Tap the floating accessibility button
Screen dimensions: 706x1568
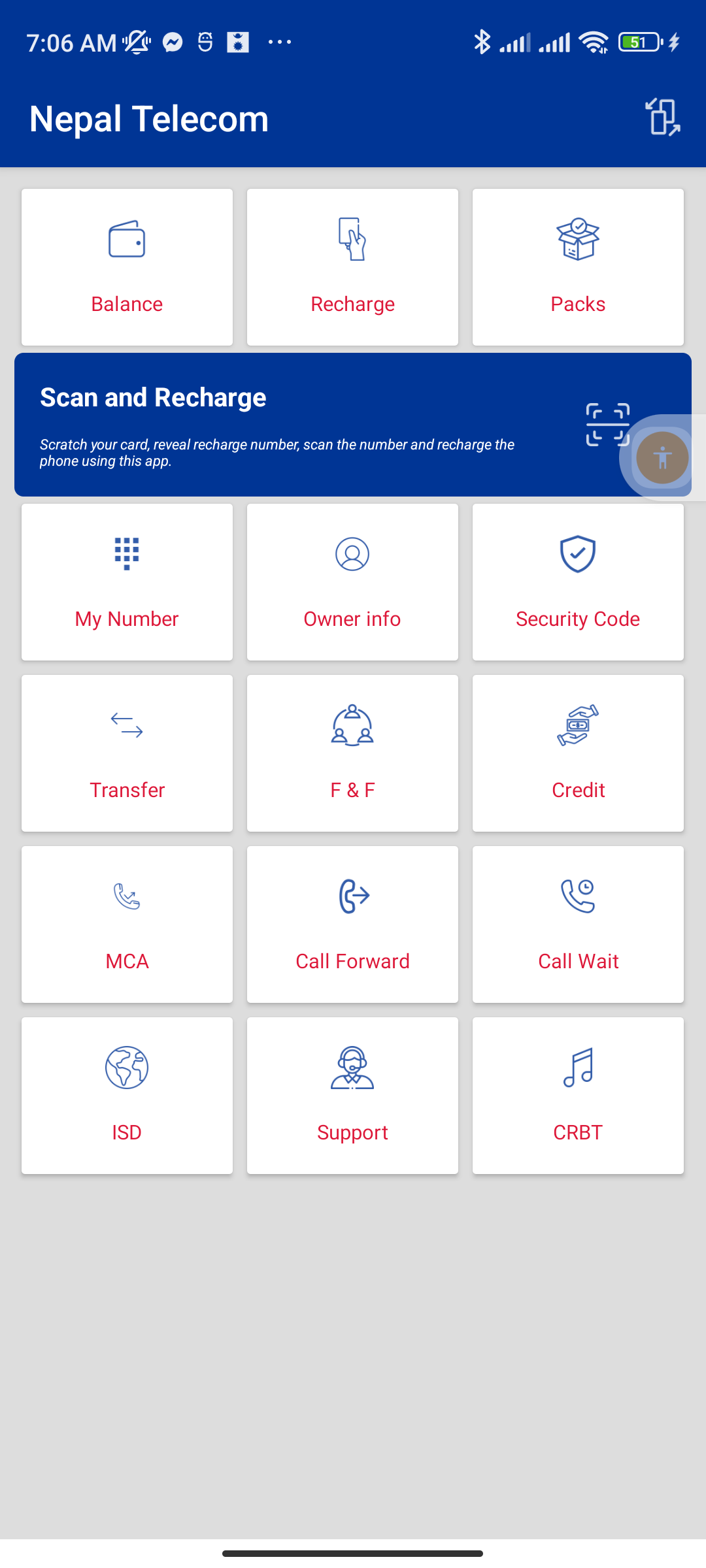(662, 458)
